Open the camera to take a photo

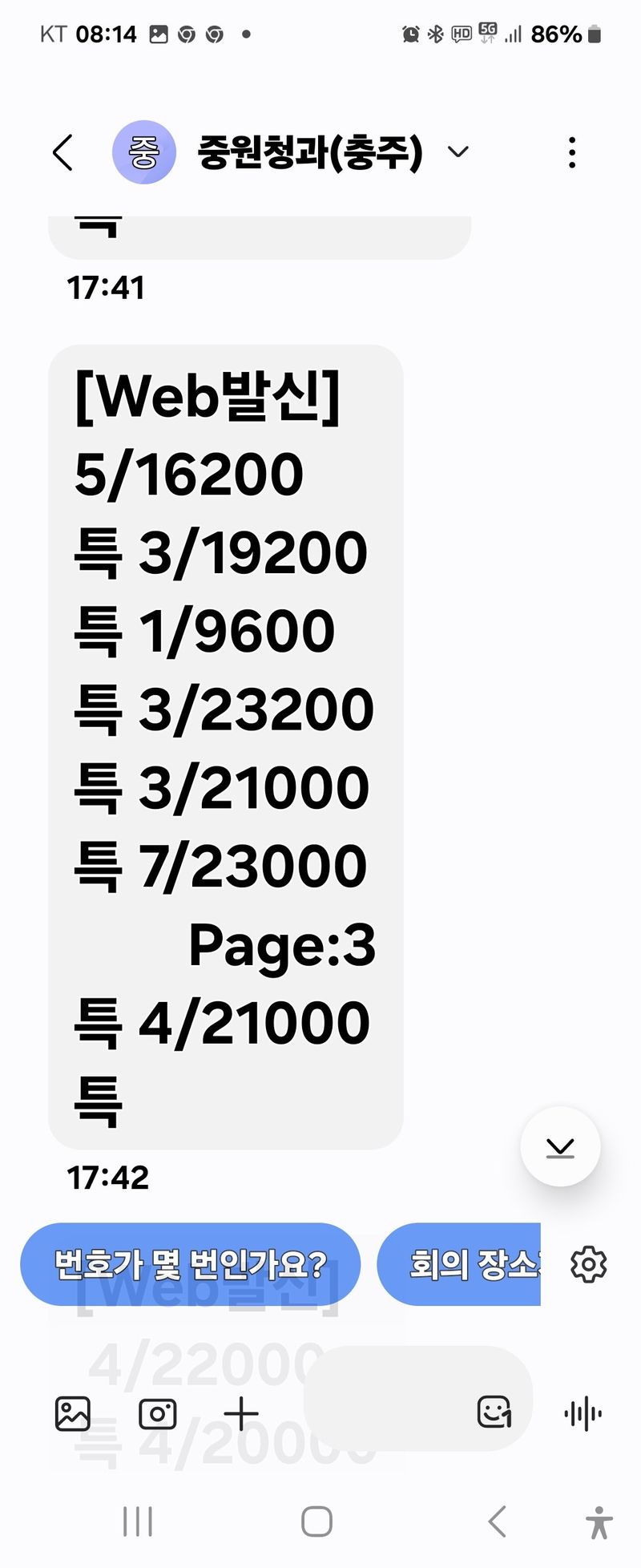coord(158,1413)
